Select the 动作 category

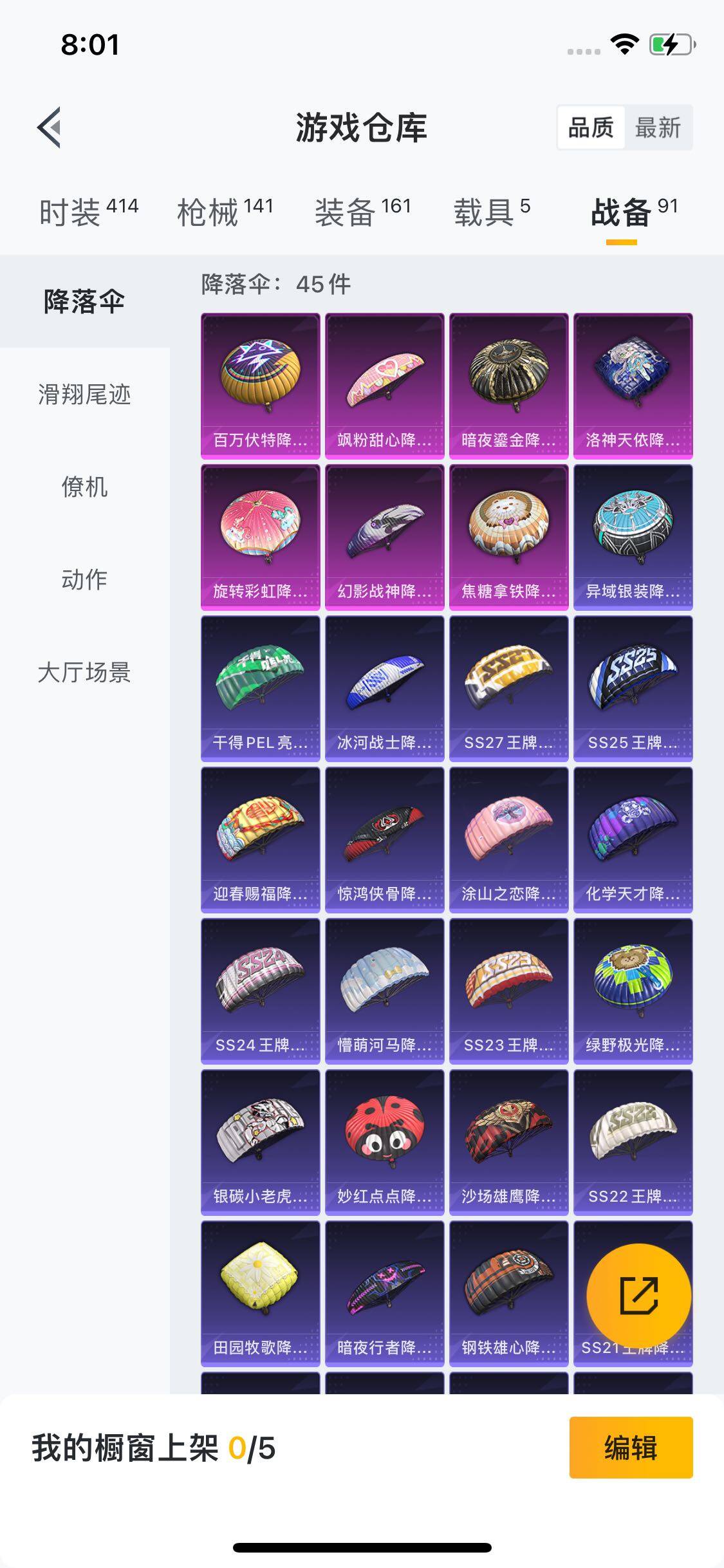[84, 579]
